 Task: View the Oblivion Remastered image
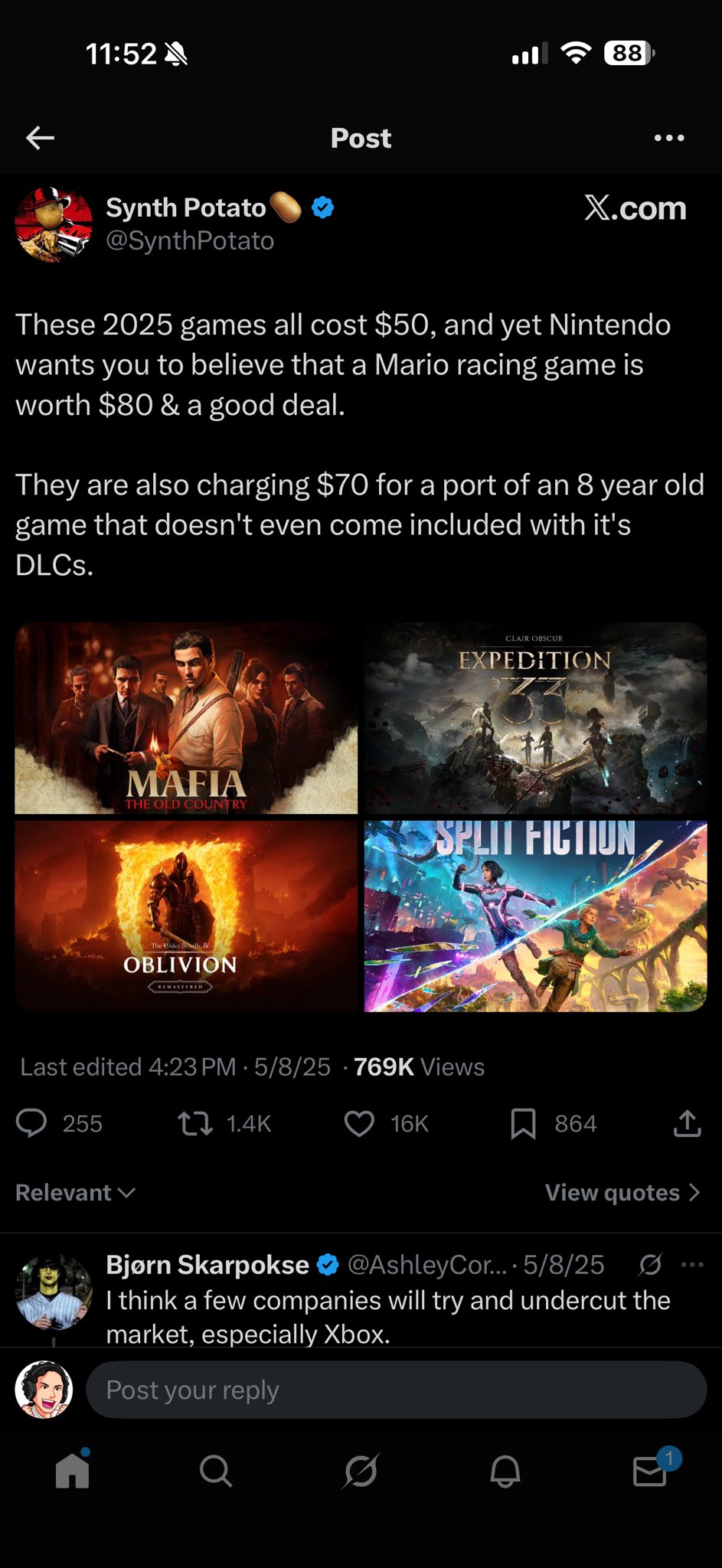click(186, 916)
